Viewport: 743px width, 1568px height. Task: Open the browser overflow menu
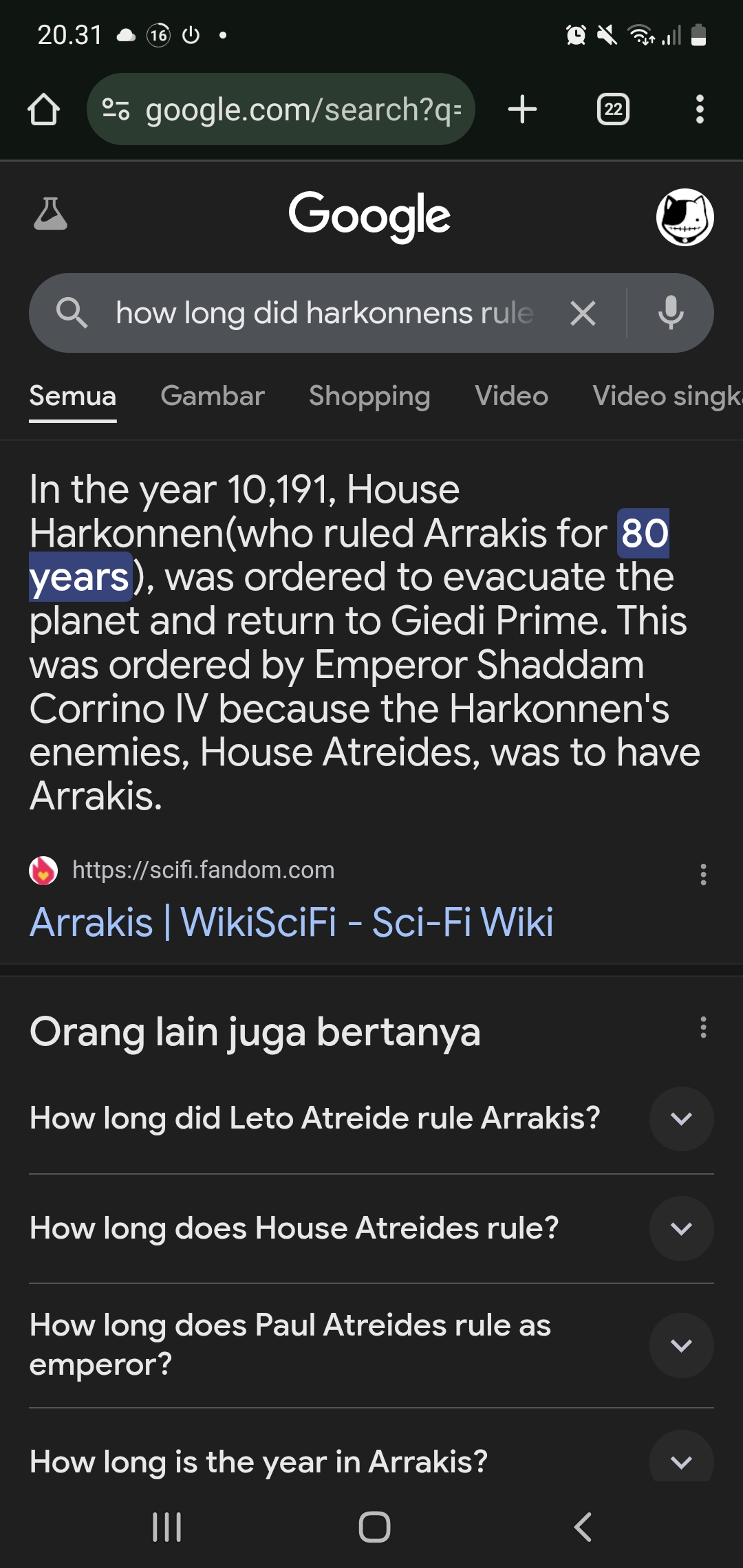[x=700, y=109]
